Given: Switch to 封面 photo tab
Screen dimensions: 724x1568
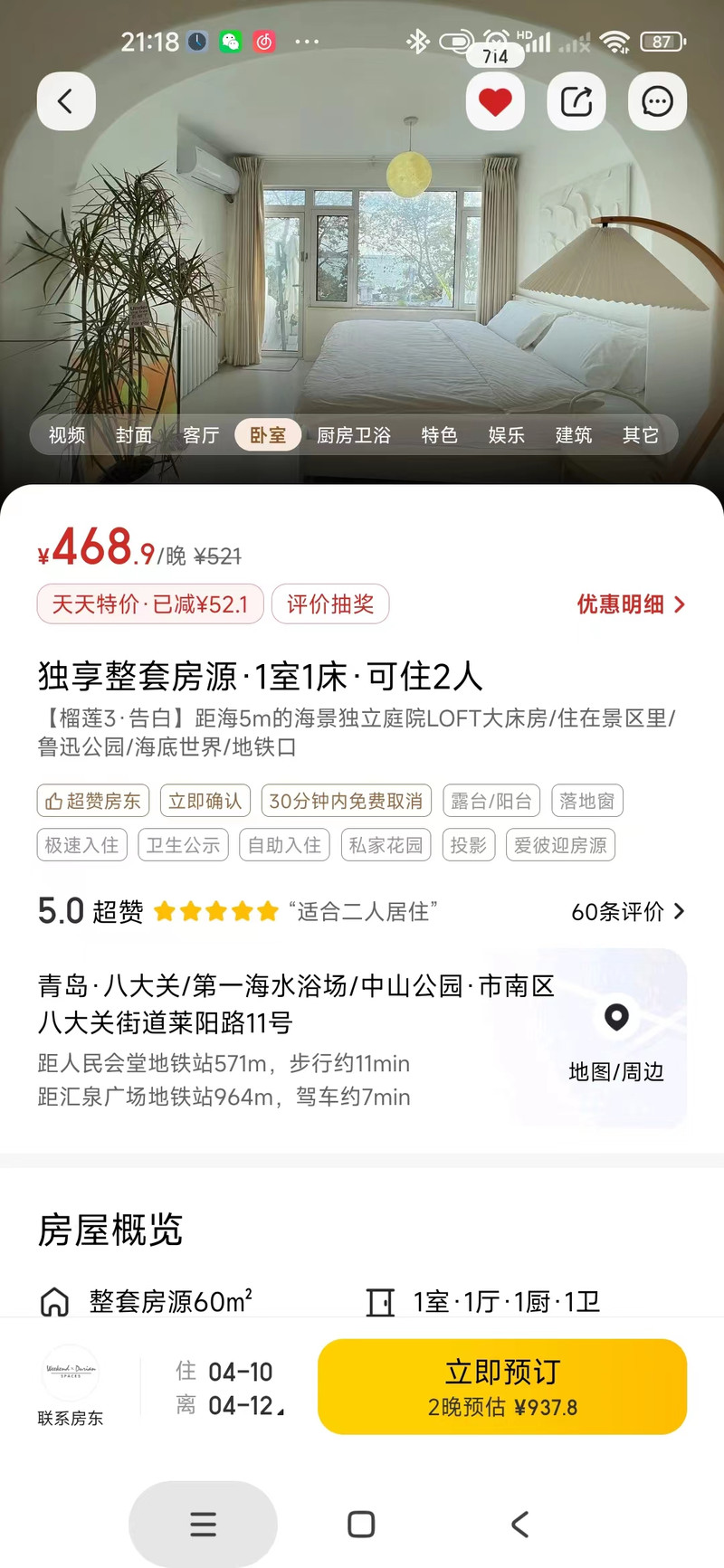Looking at the screenshot, I should [134, 435].
